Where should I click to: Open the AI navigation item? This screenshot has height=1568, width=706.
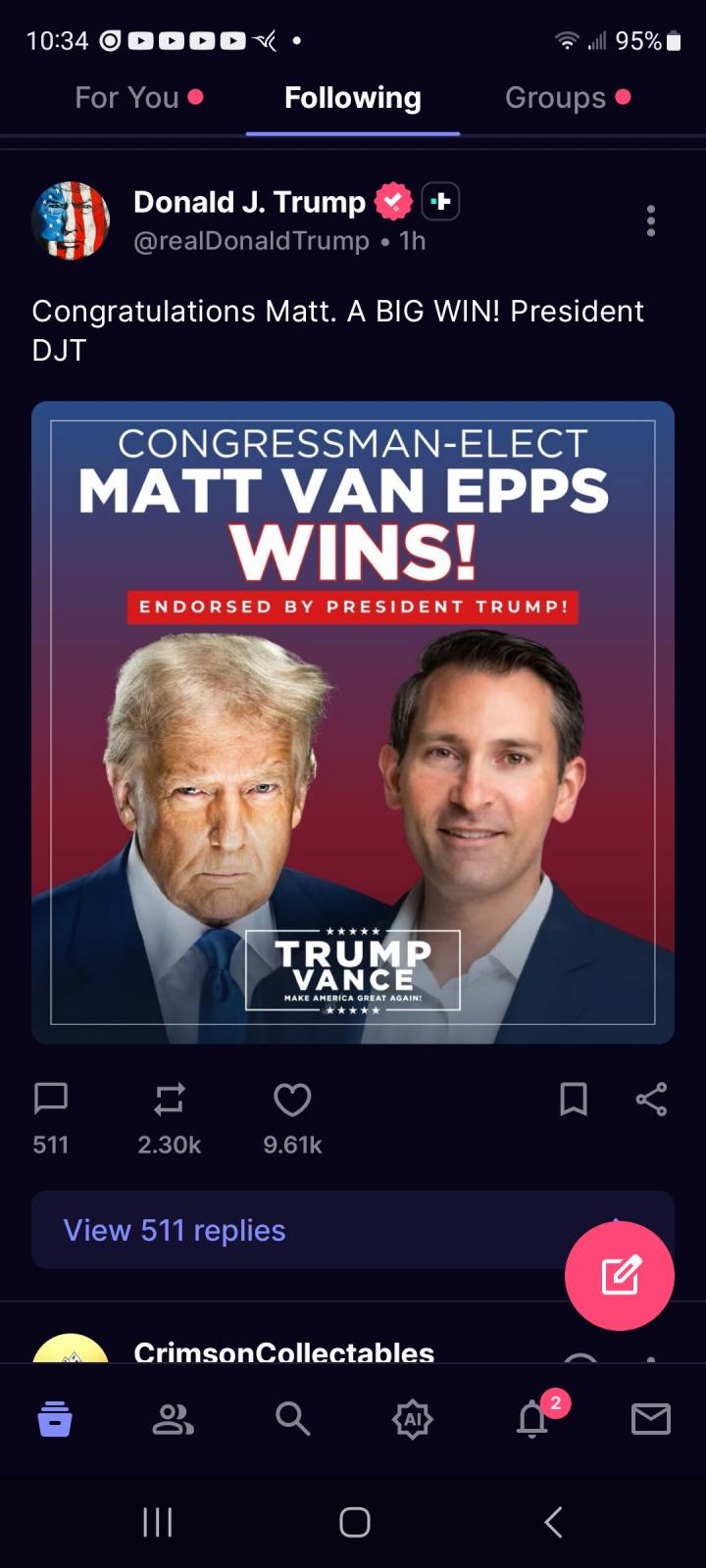412,1418
